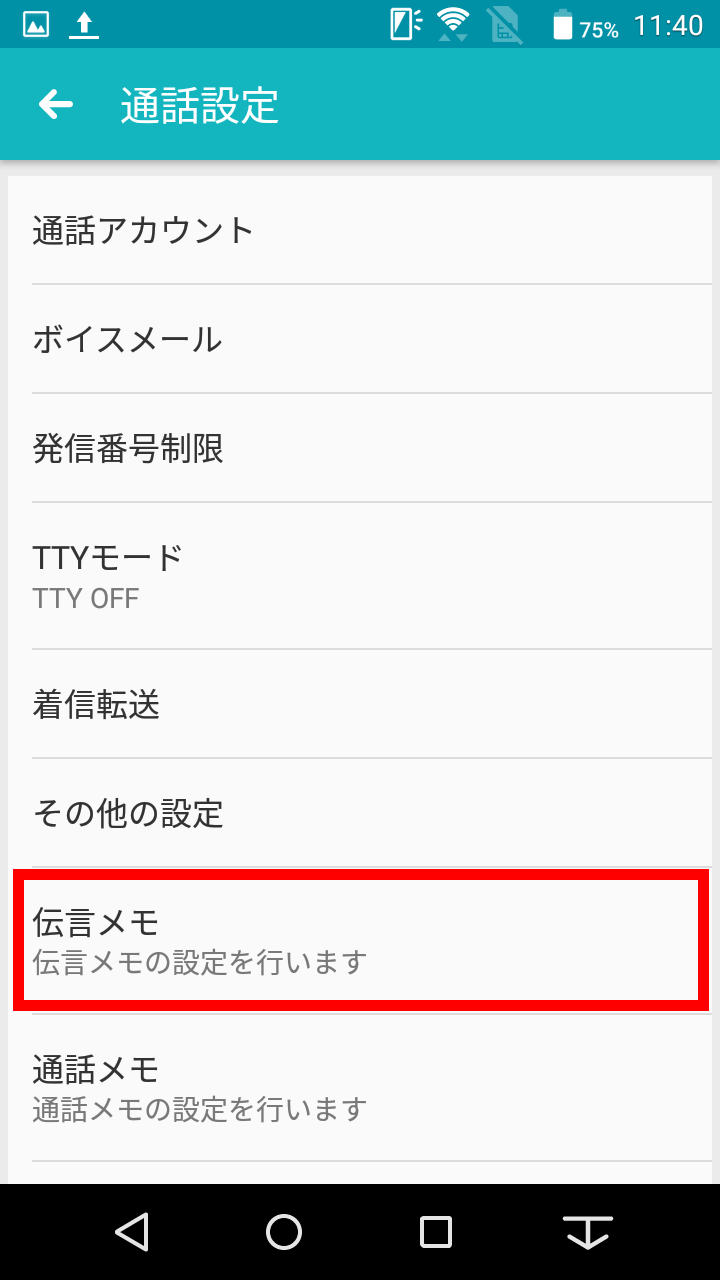Go back using the app bar arrow

pyautogui.click(x=56, y=104)
